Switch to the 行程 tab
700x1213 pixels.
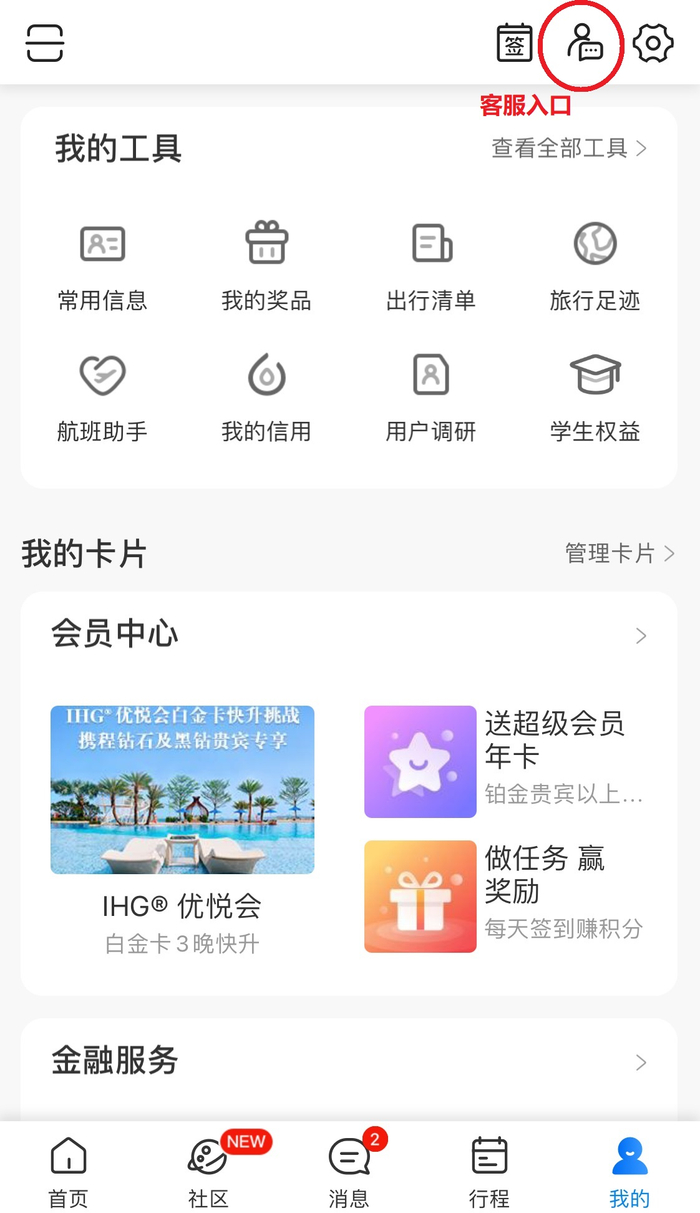click(489, 1170)
